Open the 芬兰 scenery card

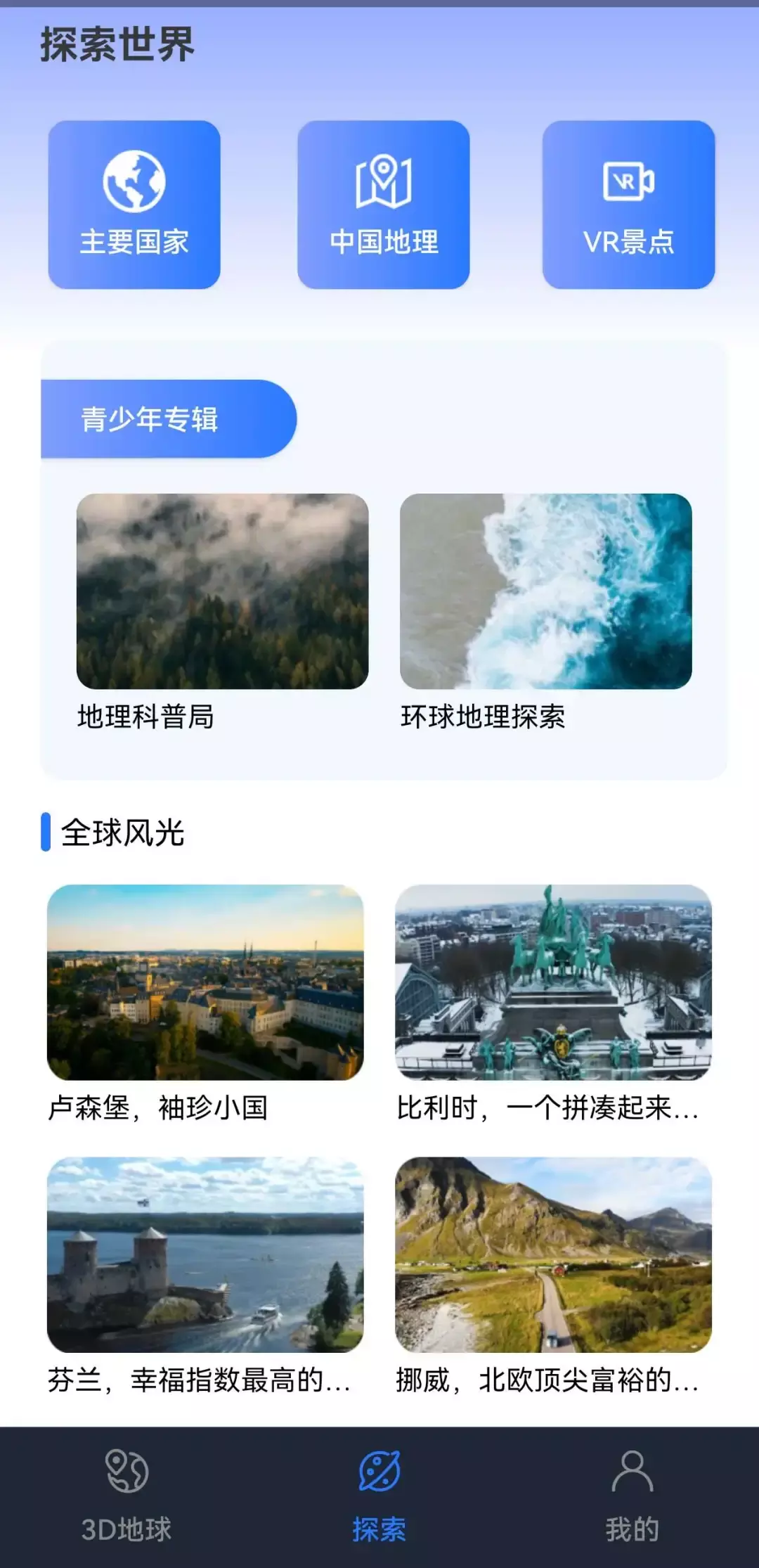tap(205, 1255)
